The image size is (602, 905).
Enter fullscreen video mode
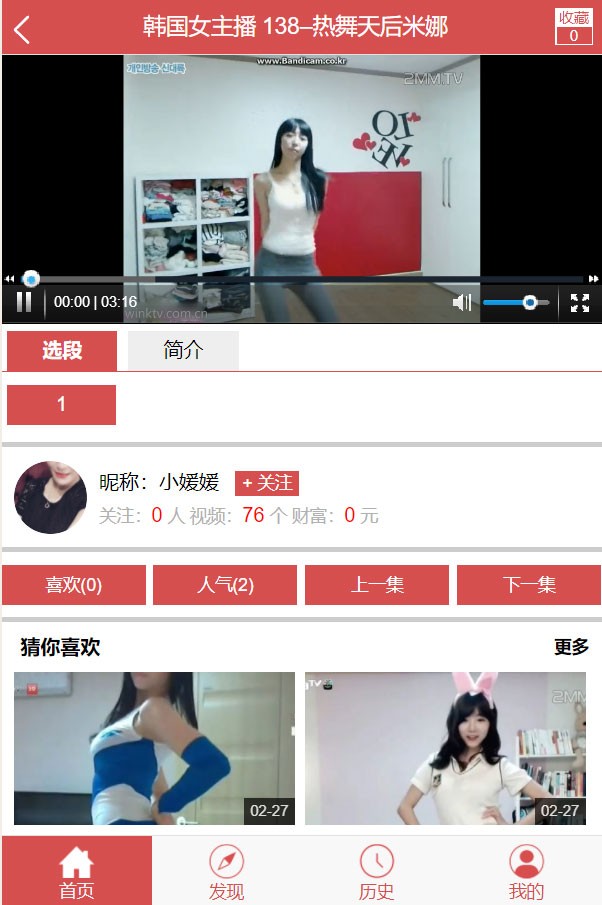coord(580,303)
